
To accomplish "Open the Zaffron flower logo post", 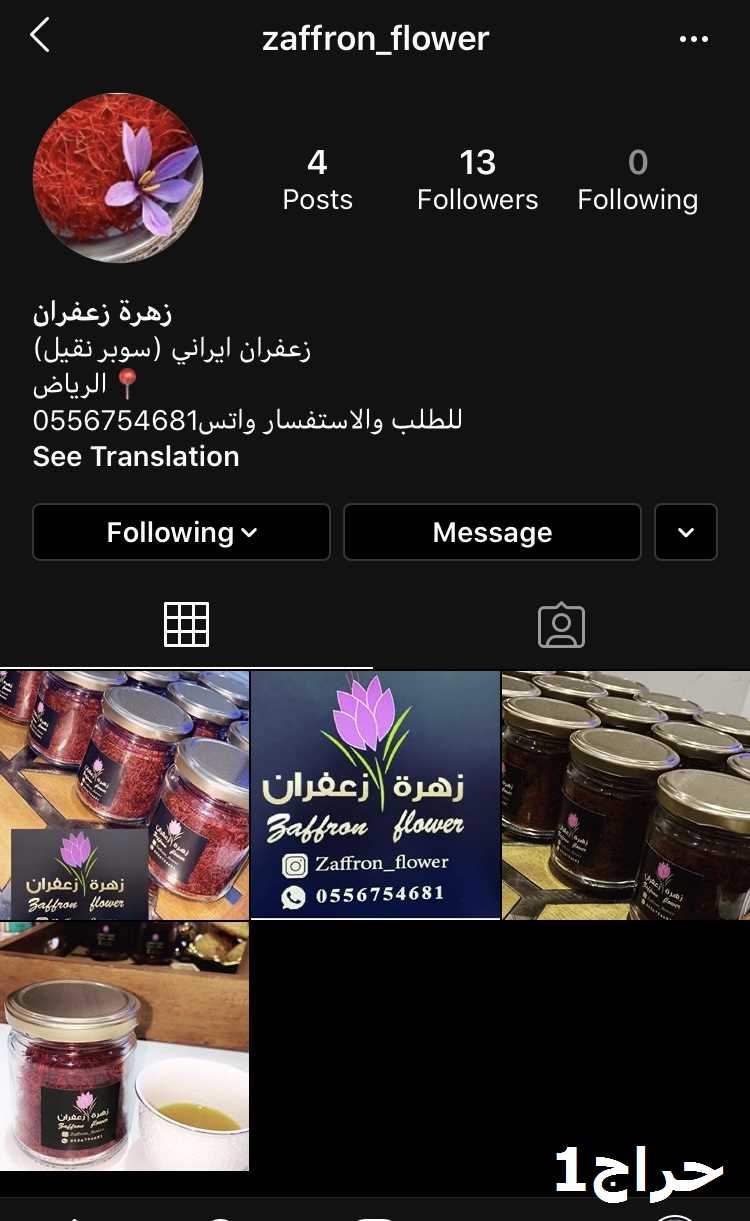I will click(x=375, y=795).
